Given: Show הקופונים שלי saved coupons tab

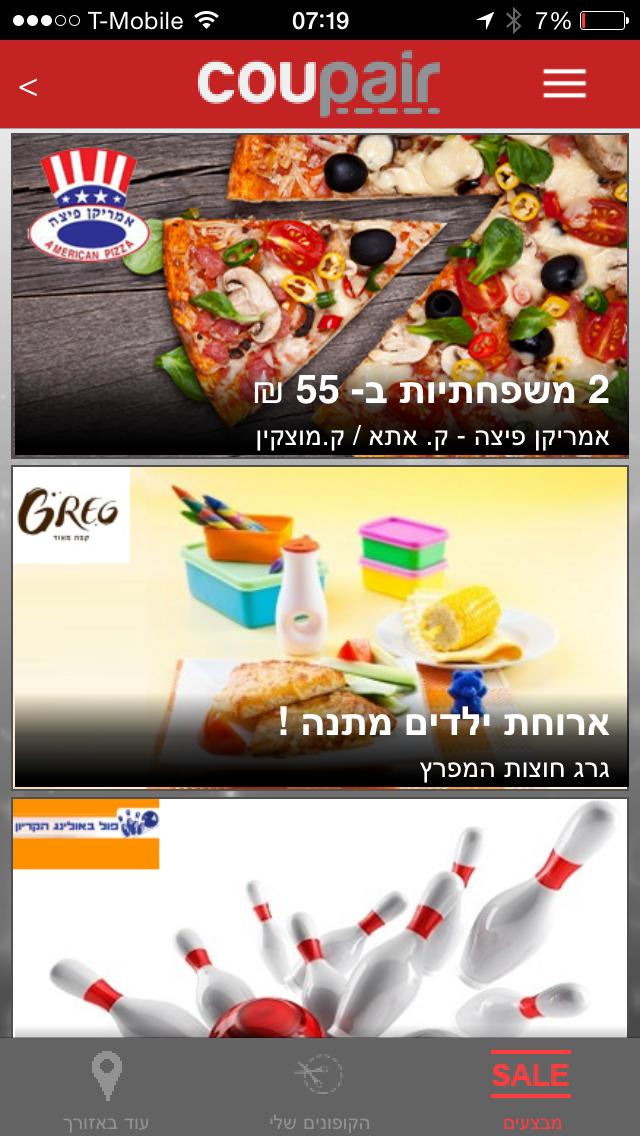Looking at the screenshot, I should [x=319, y=1088].
